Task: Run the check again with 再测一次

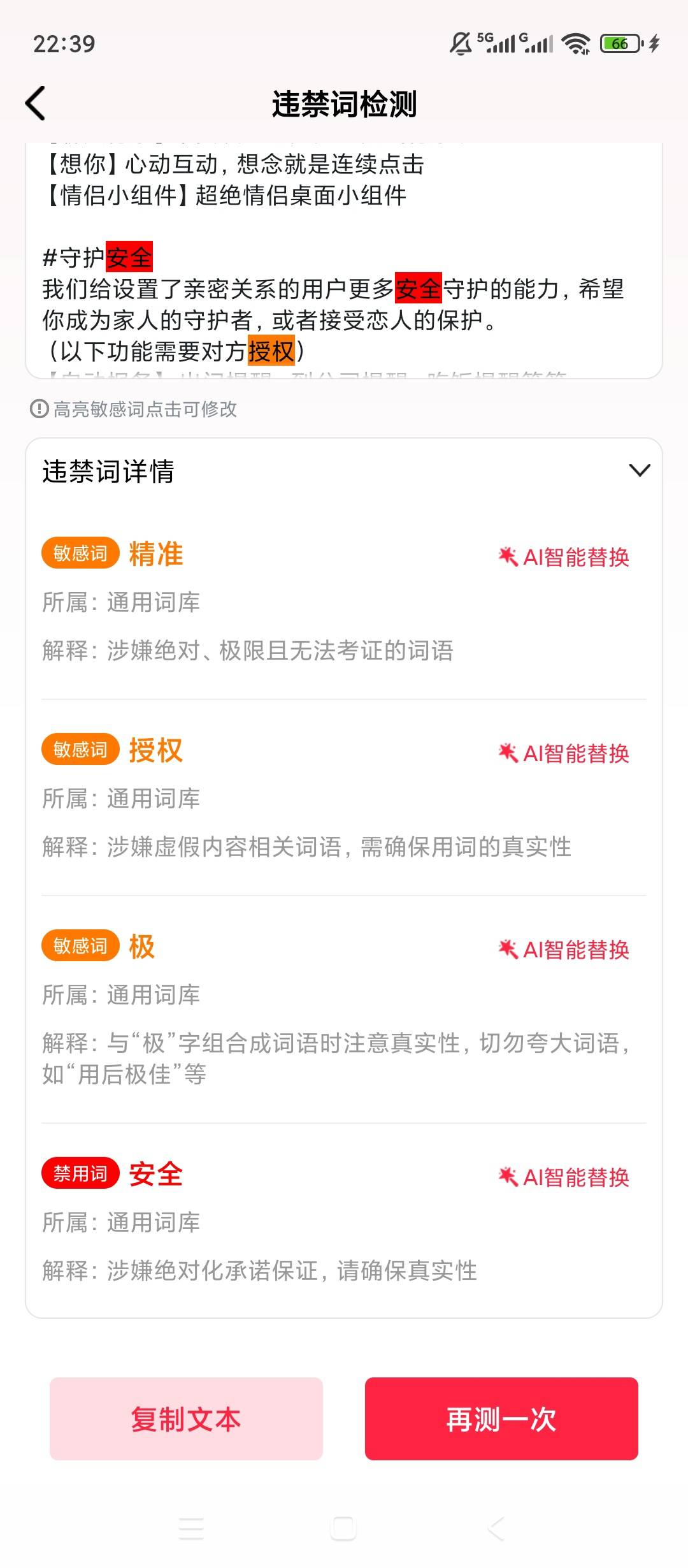Action: pyautogui.click(x=501, y=1419)
